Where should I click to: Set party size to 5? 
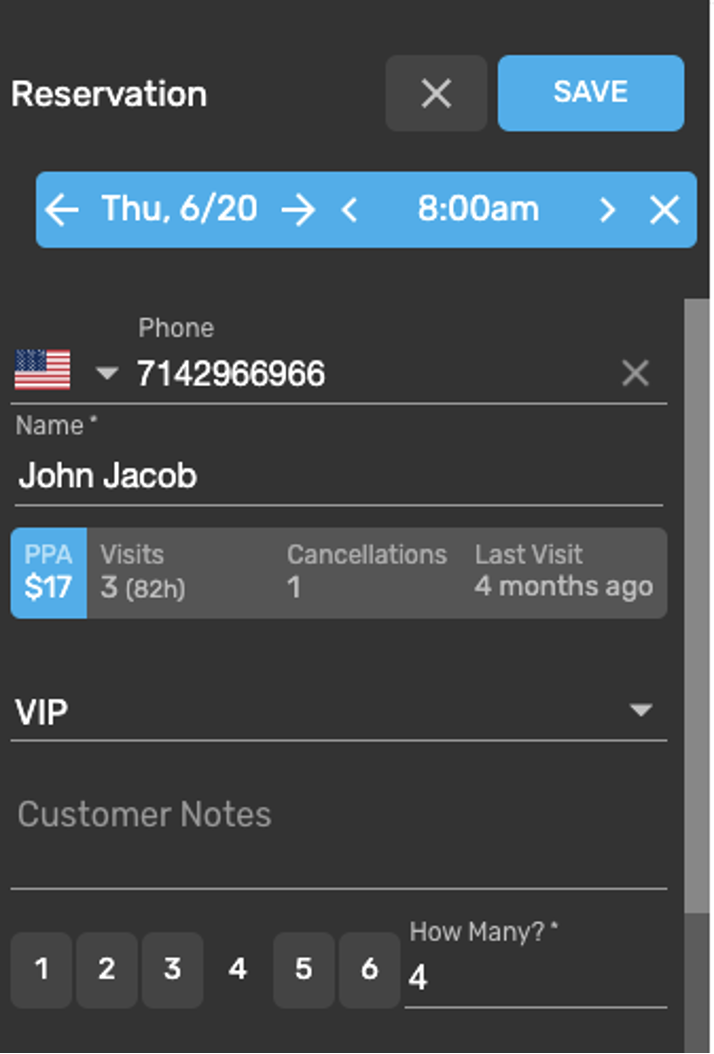click(303, 970)
